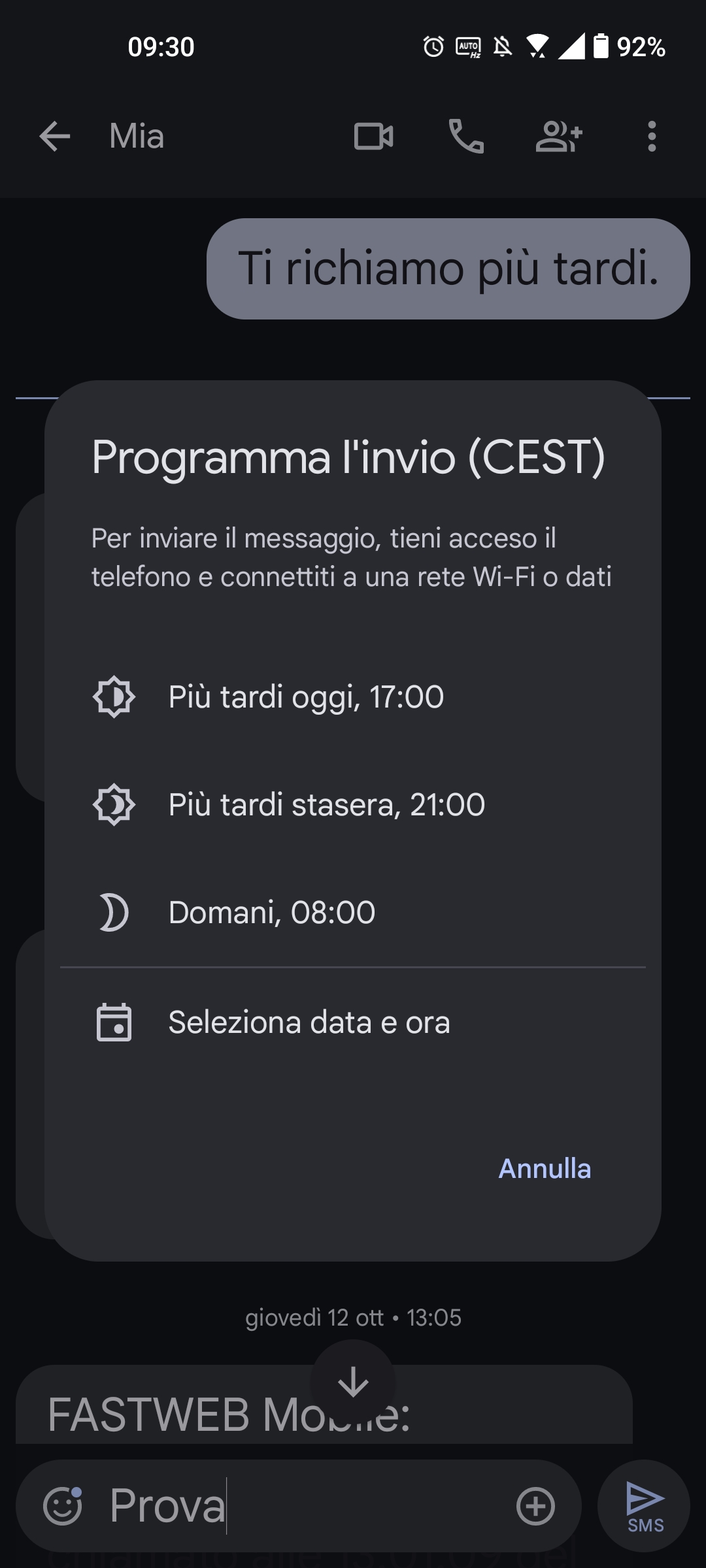Image resolution: width=706 pixels, height=1568 pixels.
Task: Call Mia with the phone icon
Action: click(x=466, y=137)
